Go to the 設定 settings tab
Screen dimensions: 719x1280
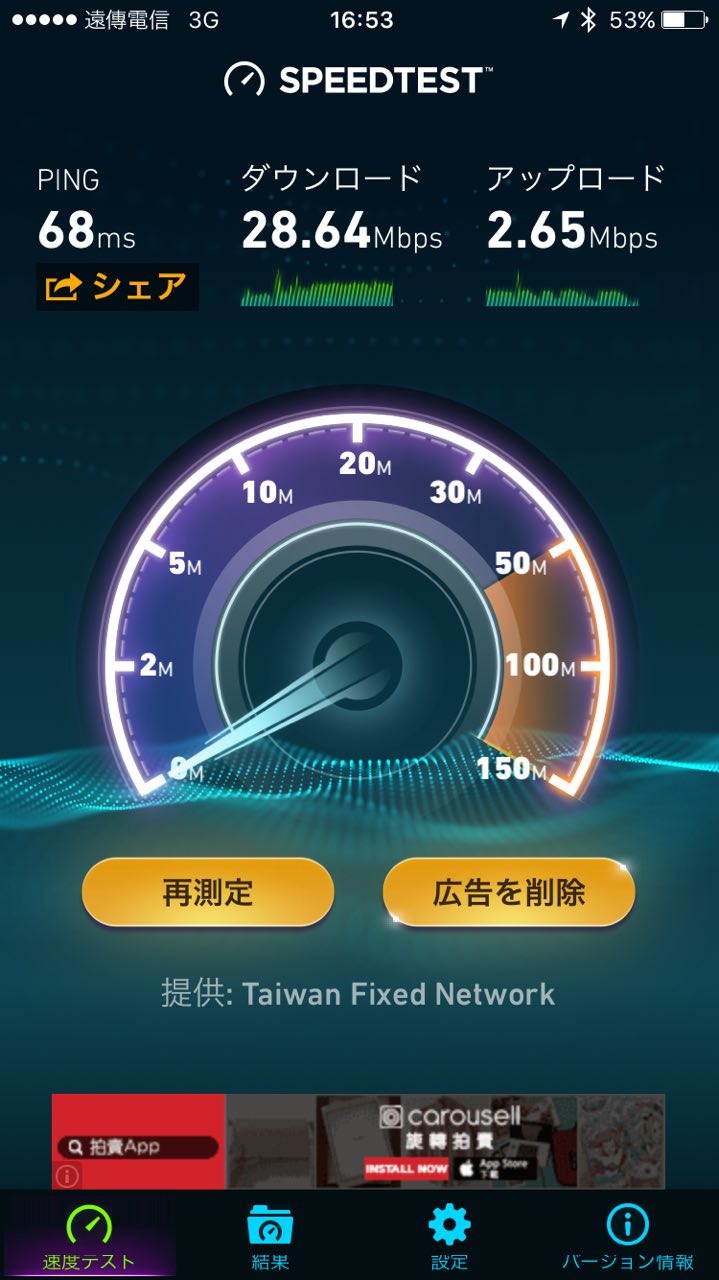449,1236
